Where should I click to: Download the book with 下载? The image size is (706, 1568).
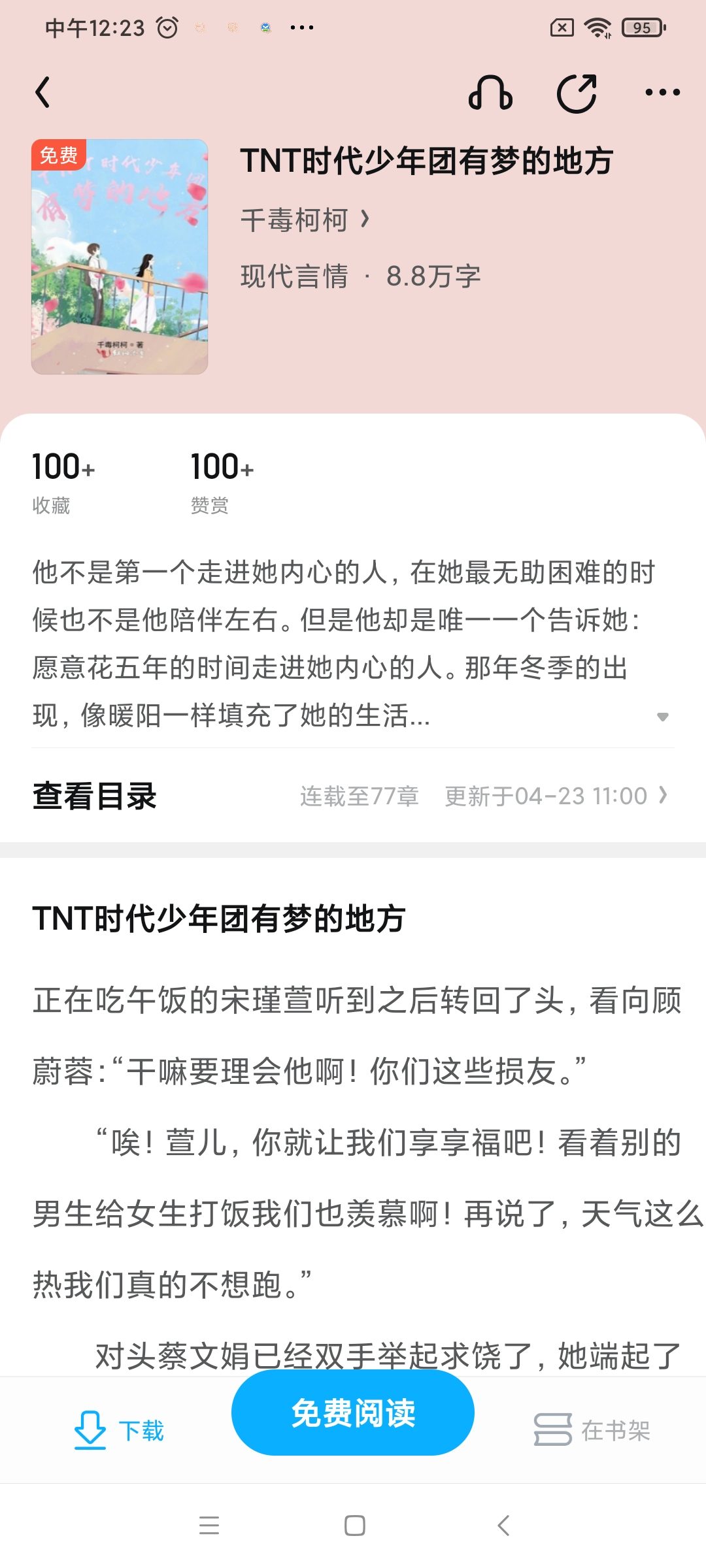[119, 1430]
